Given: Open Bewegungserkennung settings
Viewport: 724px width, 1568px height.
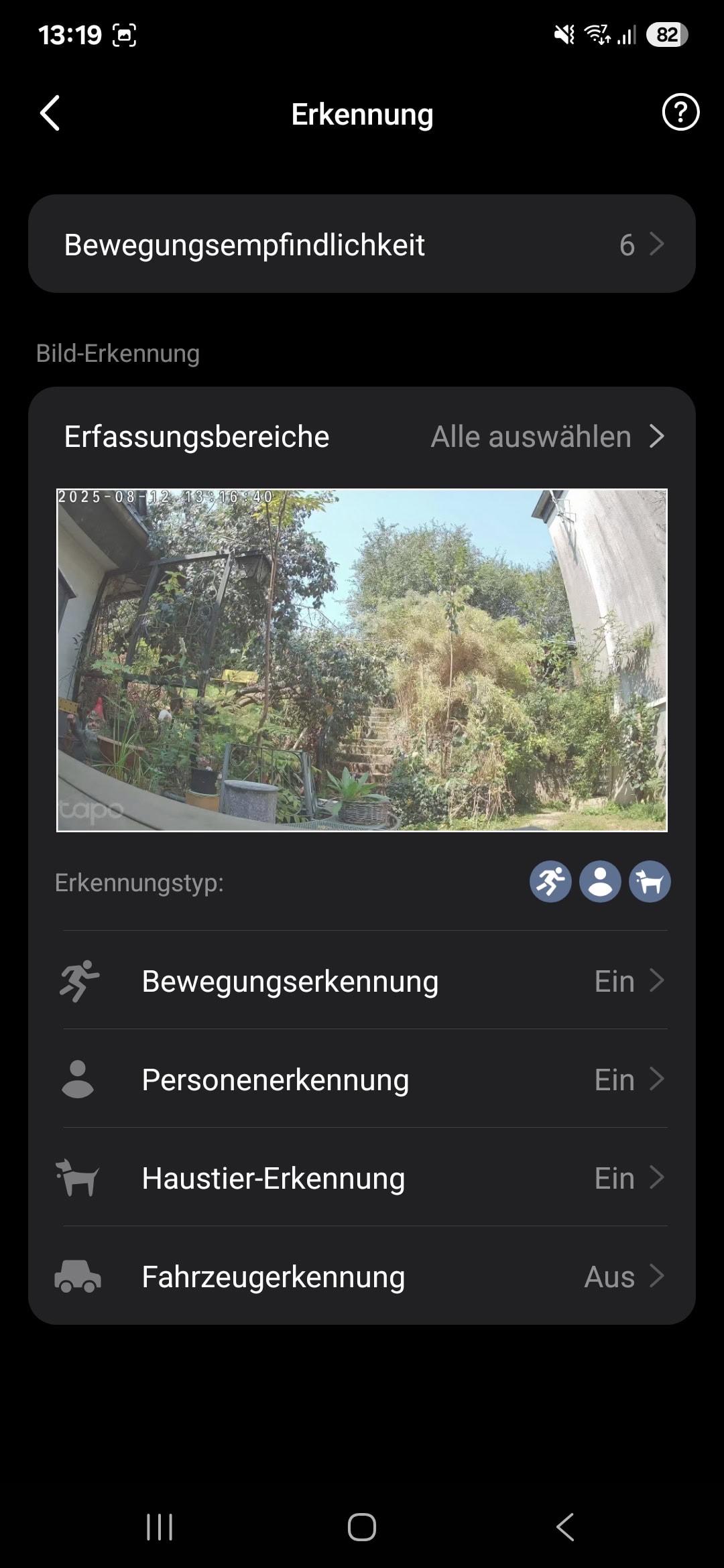Looking at the screenshot, I should 362,981.
